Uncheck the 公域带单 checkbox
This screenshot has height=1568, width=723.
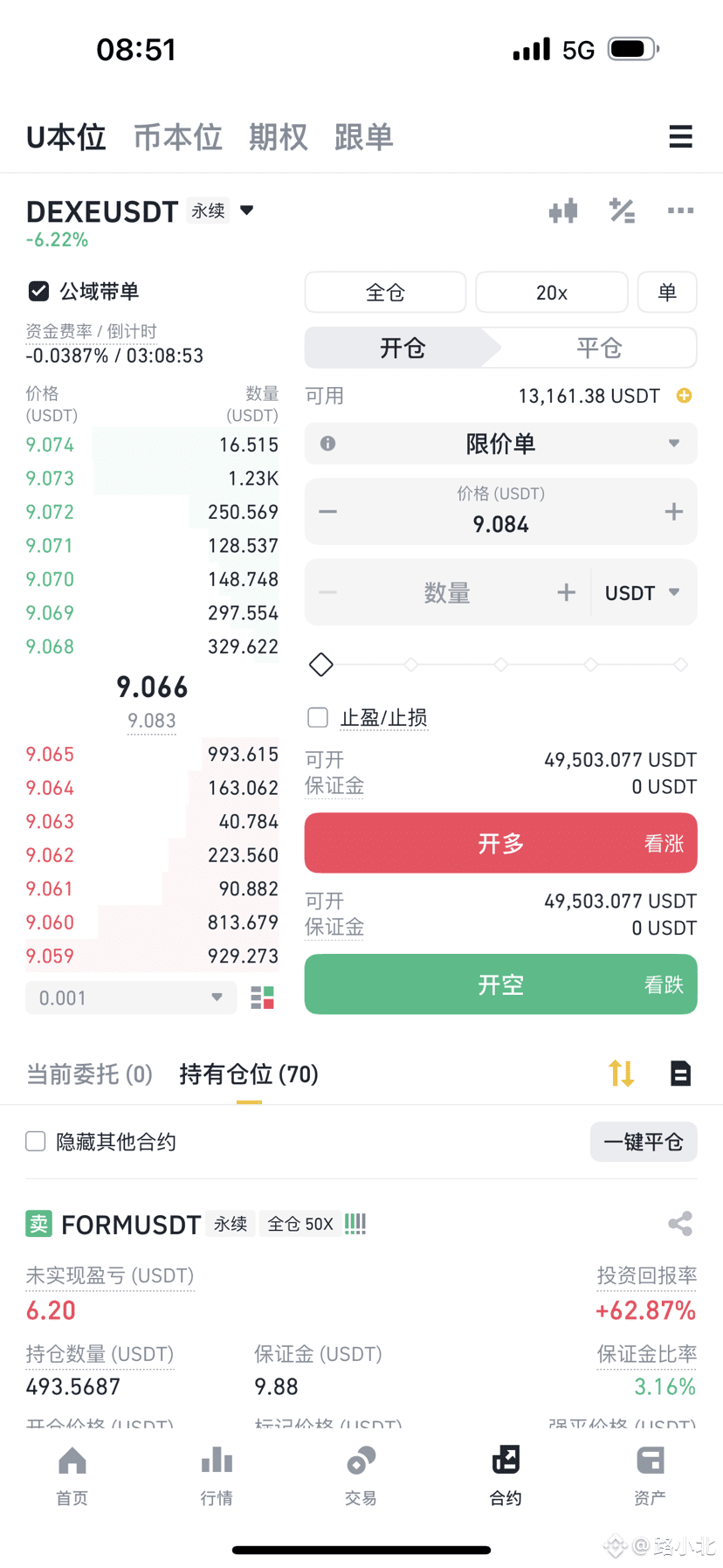tap(38, 291)
